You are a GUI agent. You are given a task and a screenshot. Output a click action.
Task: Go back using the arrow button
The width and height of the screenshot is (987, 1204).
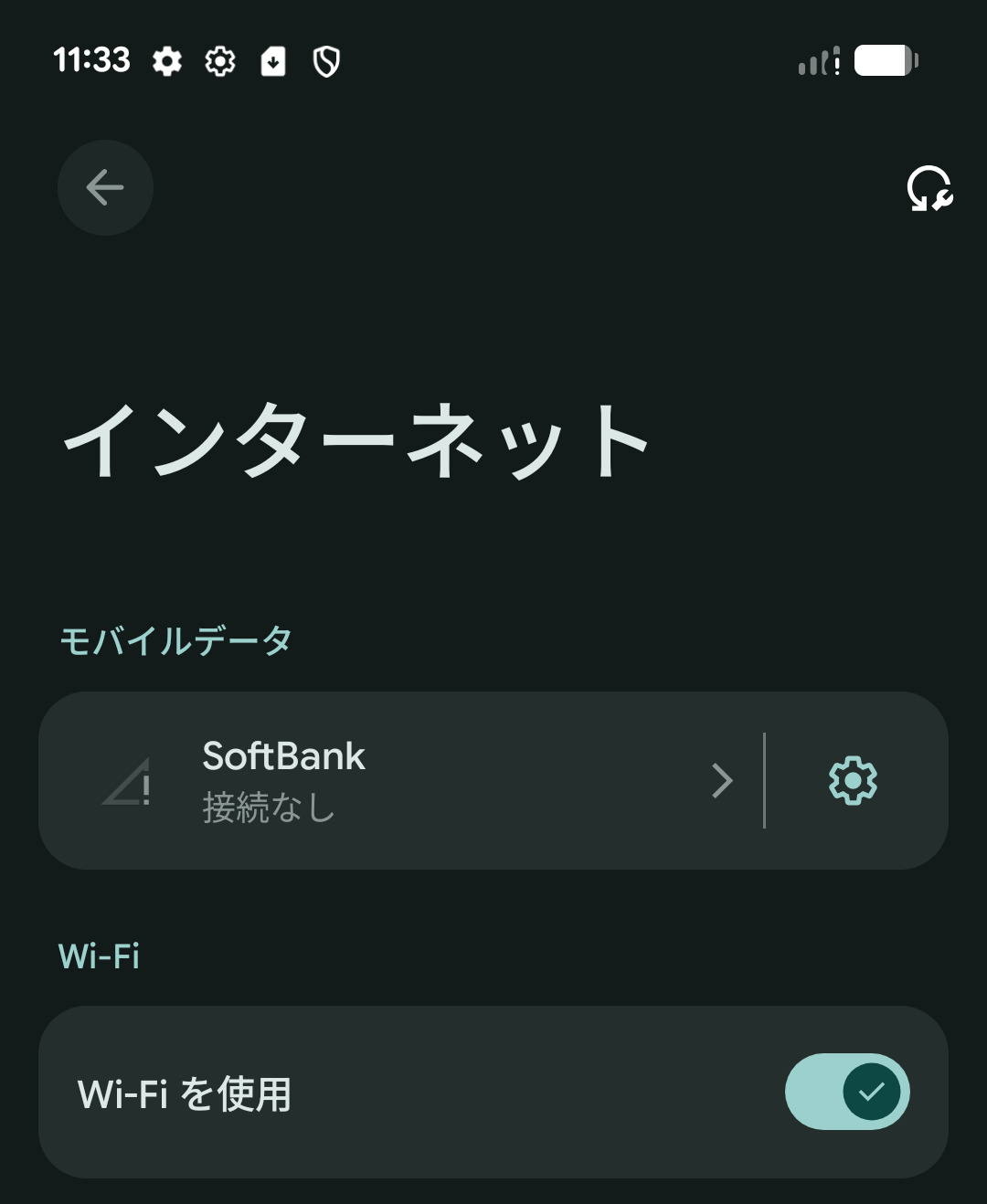(x=105, y=188)
